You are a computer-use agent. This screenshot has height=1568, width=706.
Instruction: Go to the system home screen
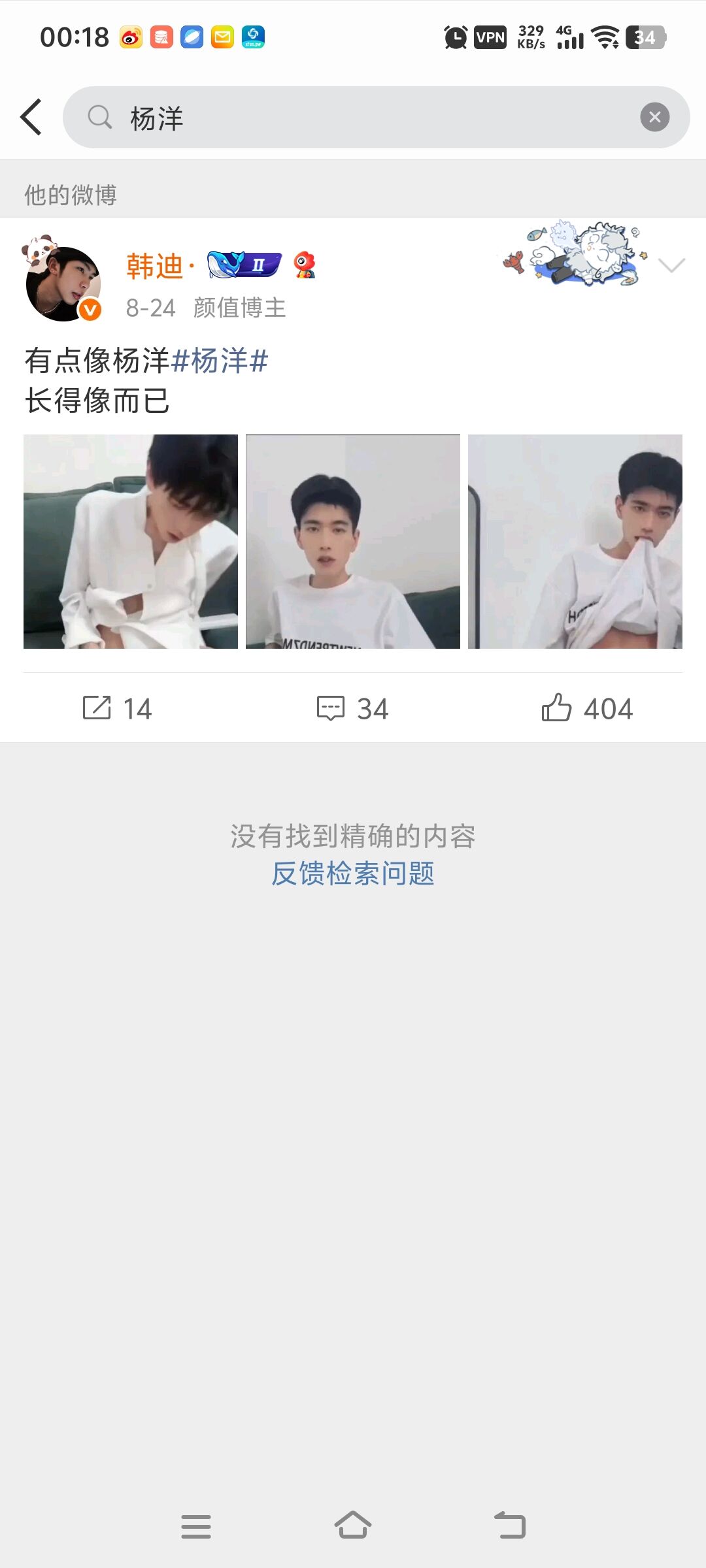pos(353,1526)
